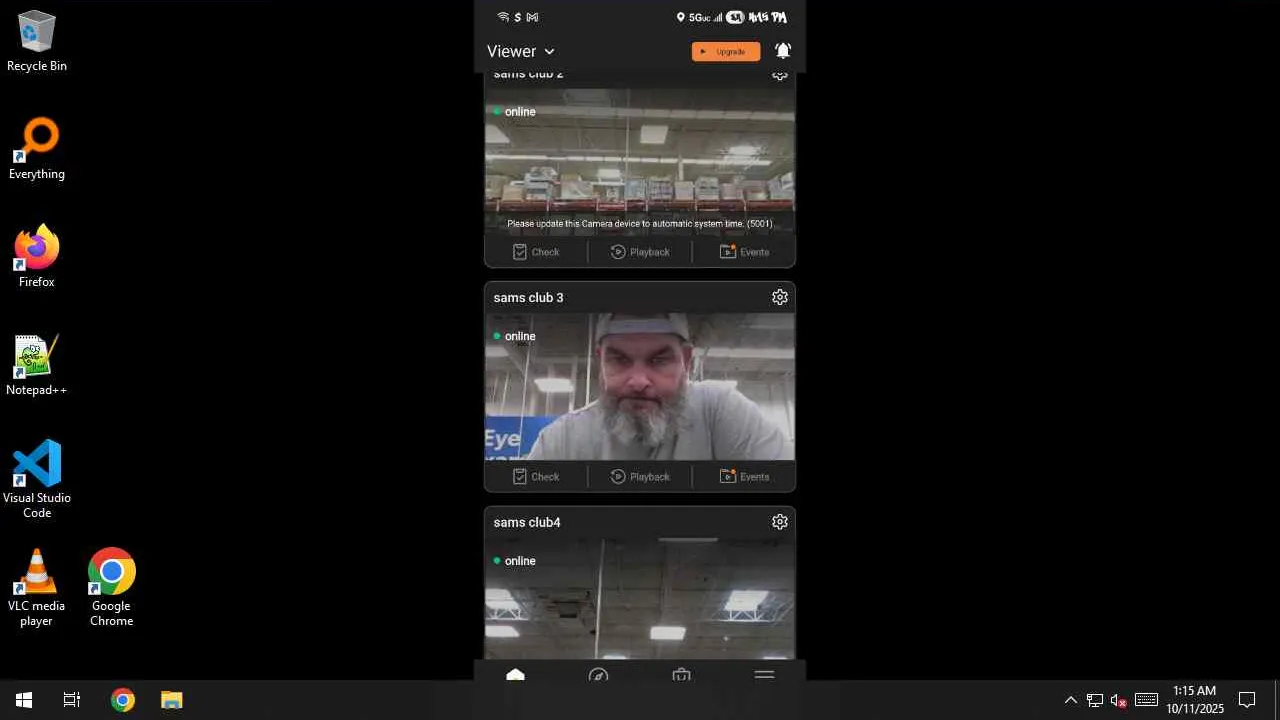Open Playback for sams club 2

pyautogui.click(x=640, y=252)
